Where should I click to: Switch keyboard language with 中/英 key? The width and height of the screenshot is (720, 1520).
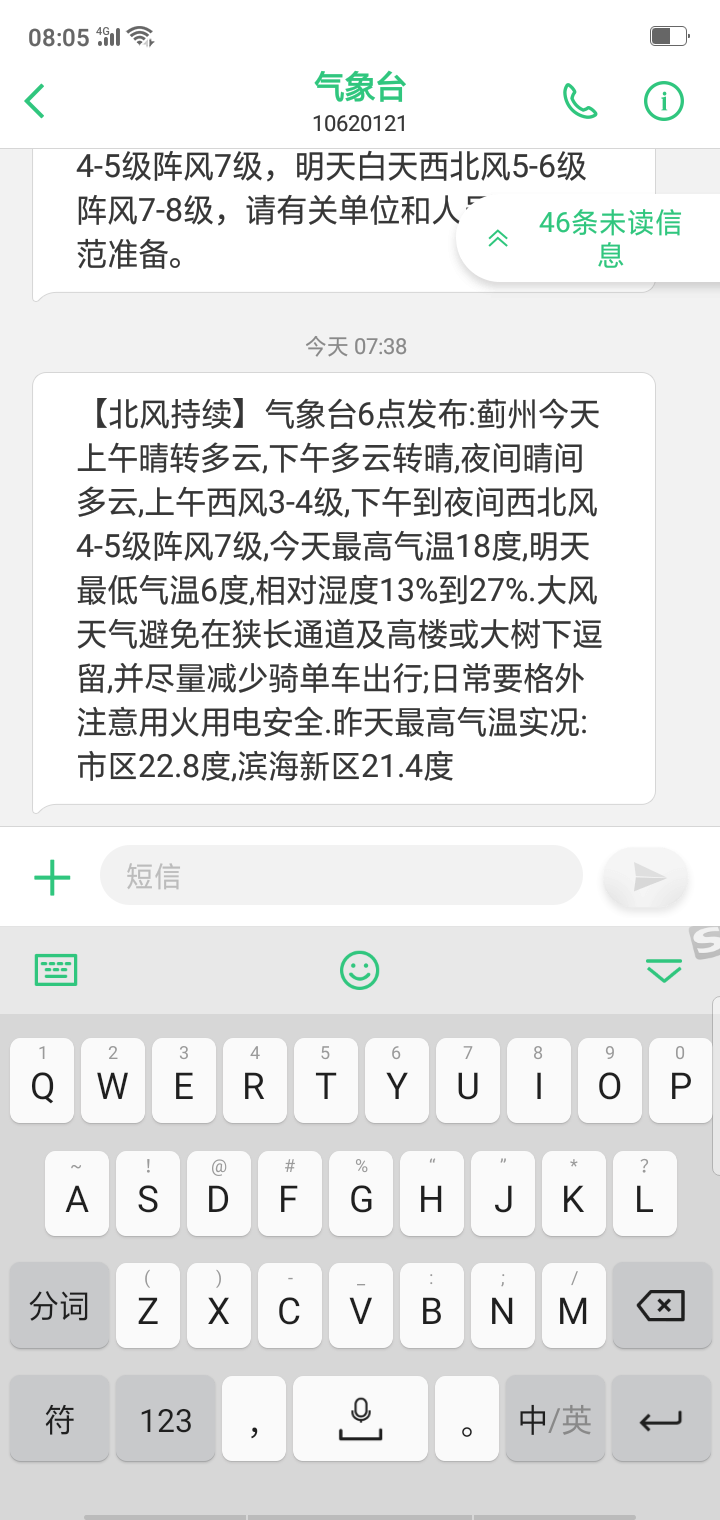click(555, 1418)
